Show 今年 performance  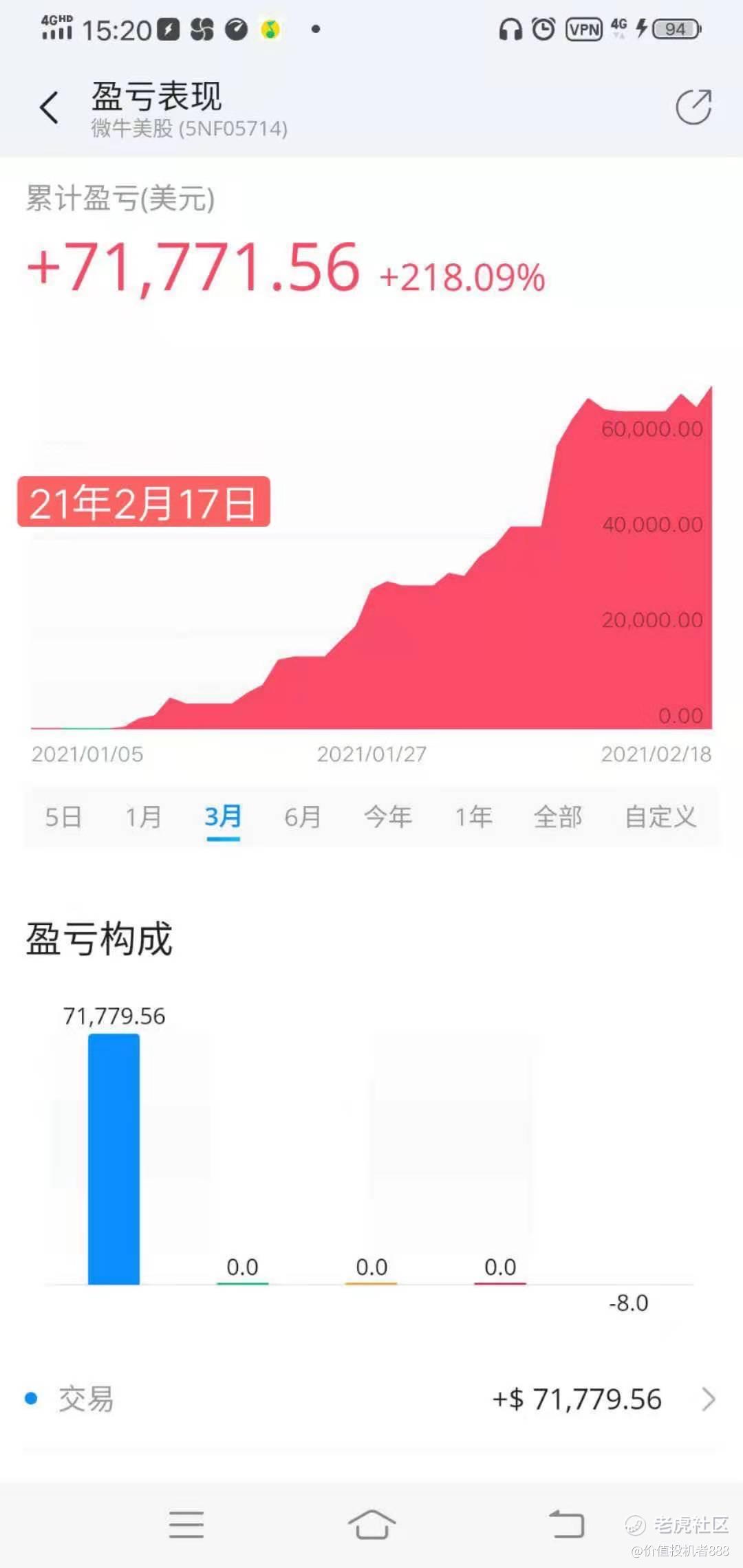point(388,816)
